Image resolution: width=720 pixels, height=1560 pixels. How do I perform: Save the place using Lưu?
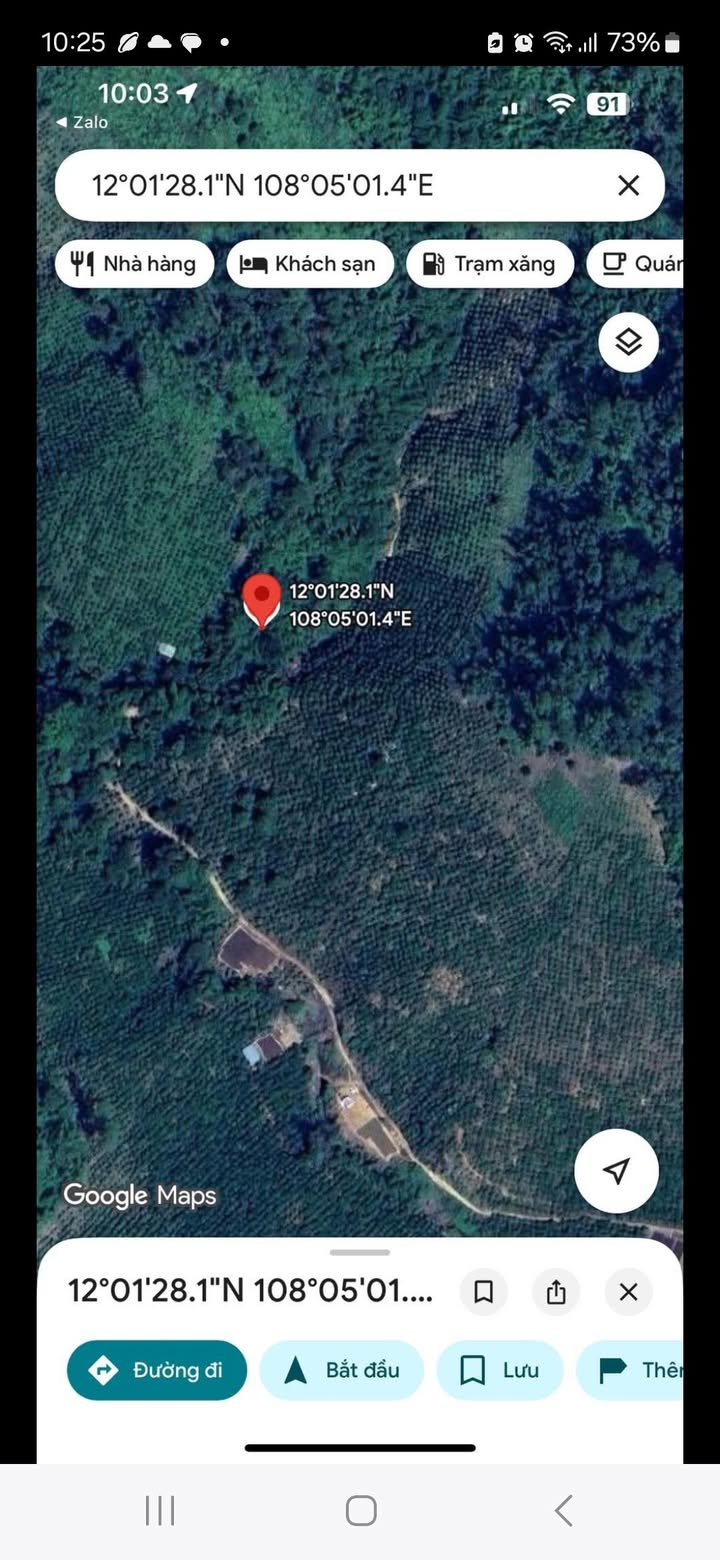point(500,1370)
